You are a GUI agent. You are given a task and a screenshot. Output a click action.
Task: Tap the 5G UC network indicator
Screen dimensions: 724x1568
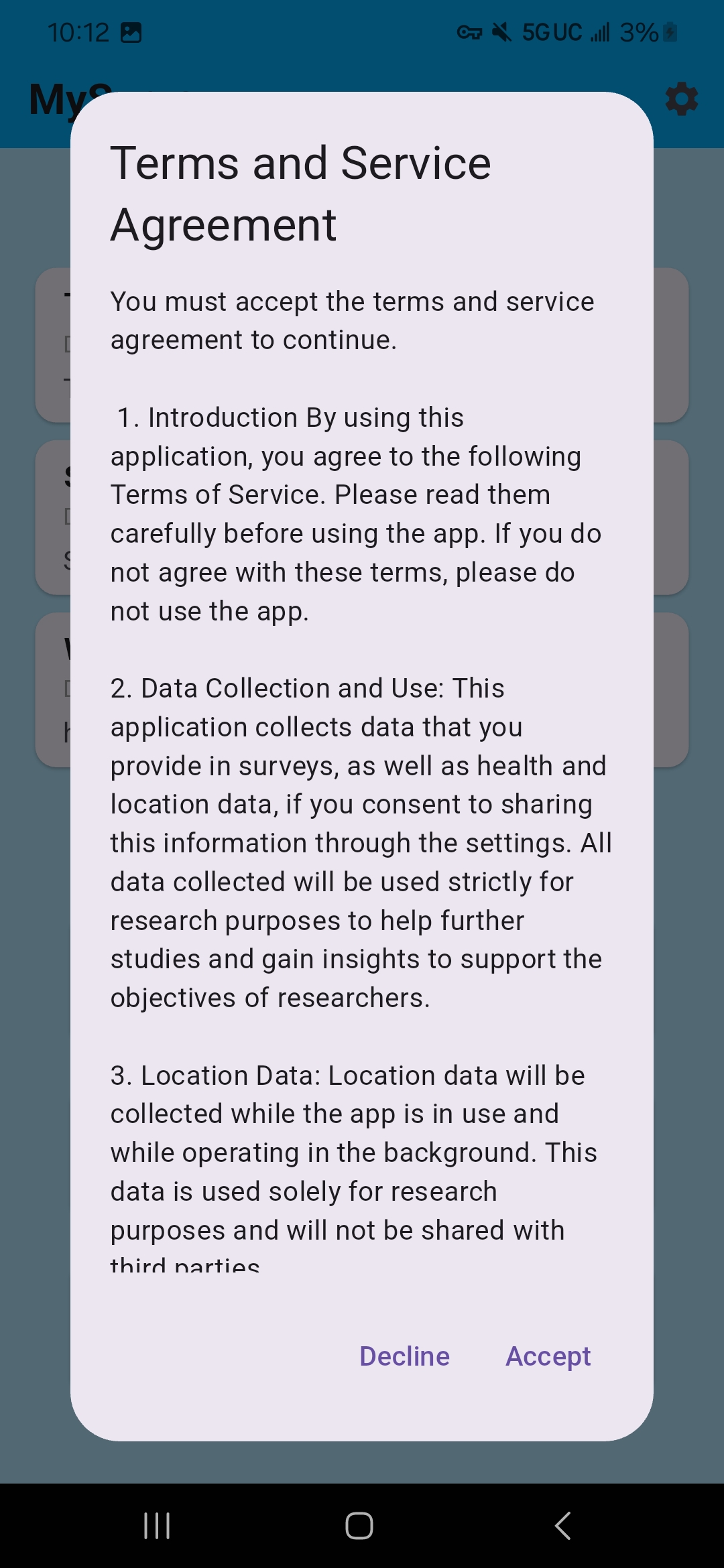click(552, 31)
